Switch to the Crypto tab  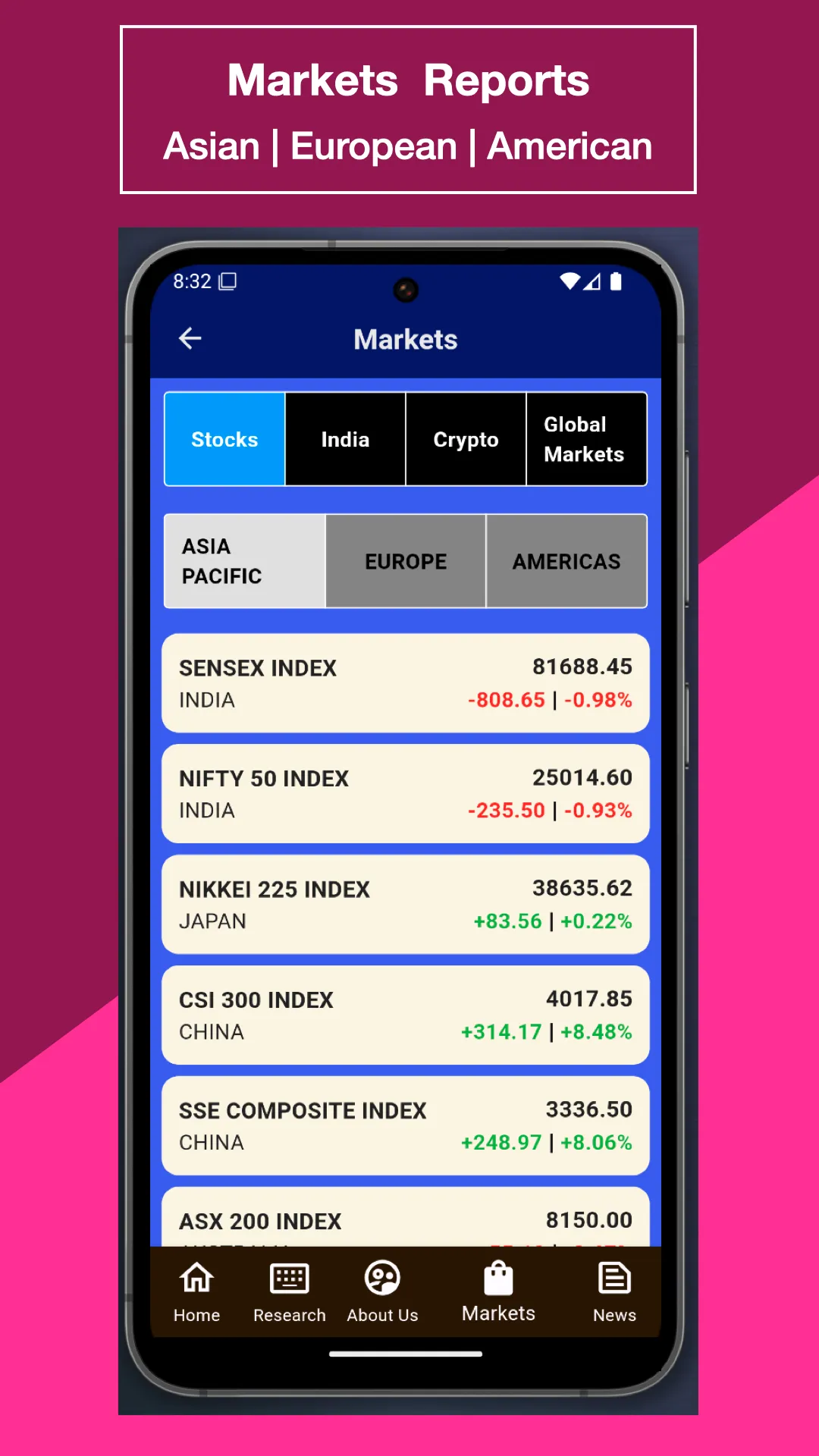coord(466,438)
